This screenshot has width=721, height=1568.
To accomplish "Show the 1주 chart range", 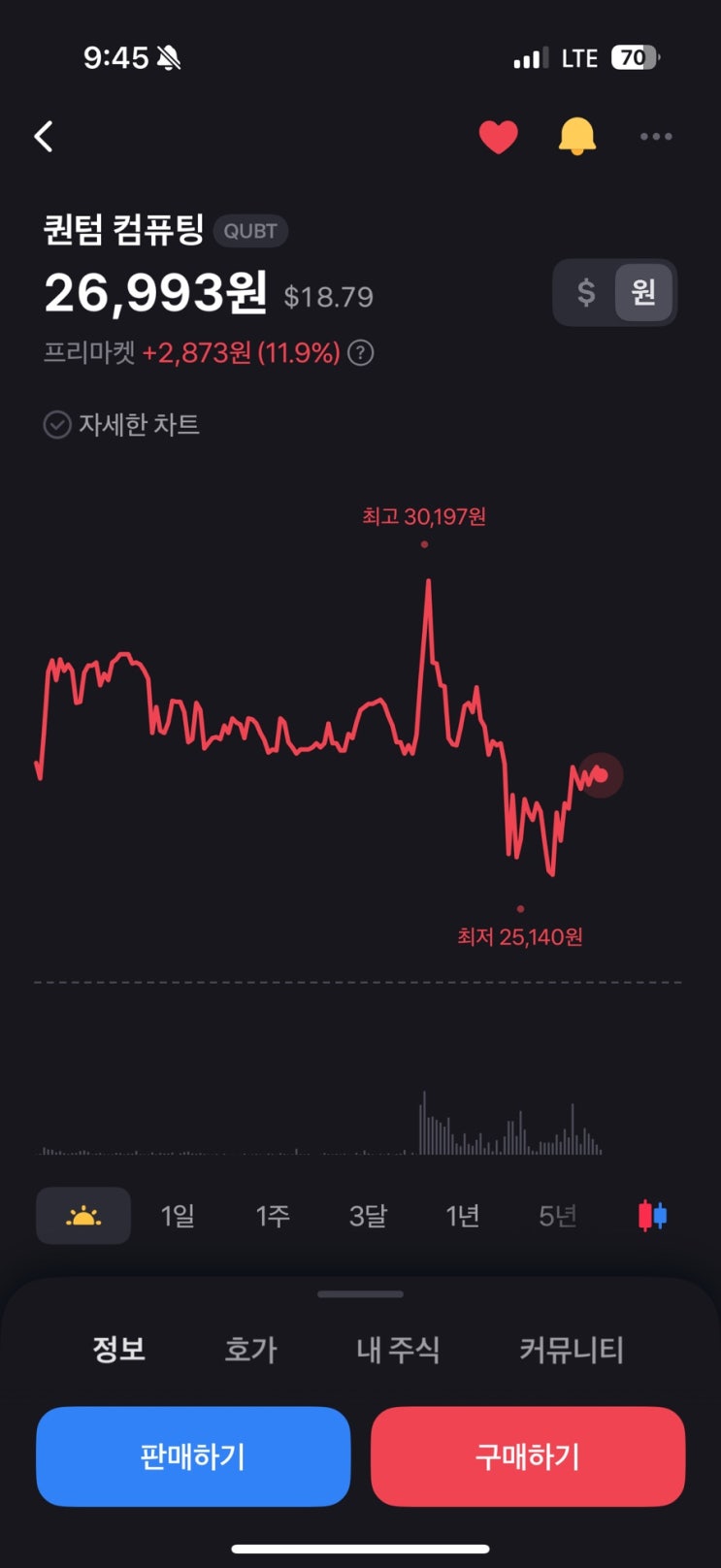I will coord(273,1216).
